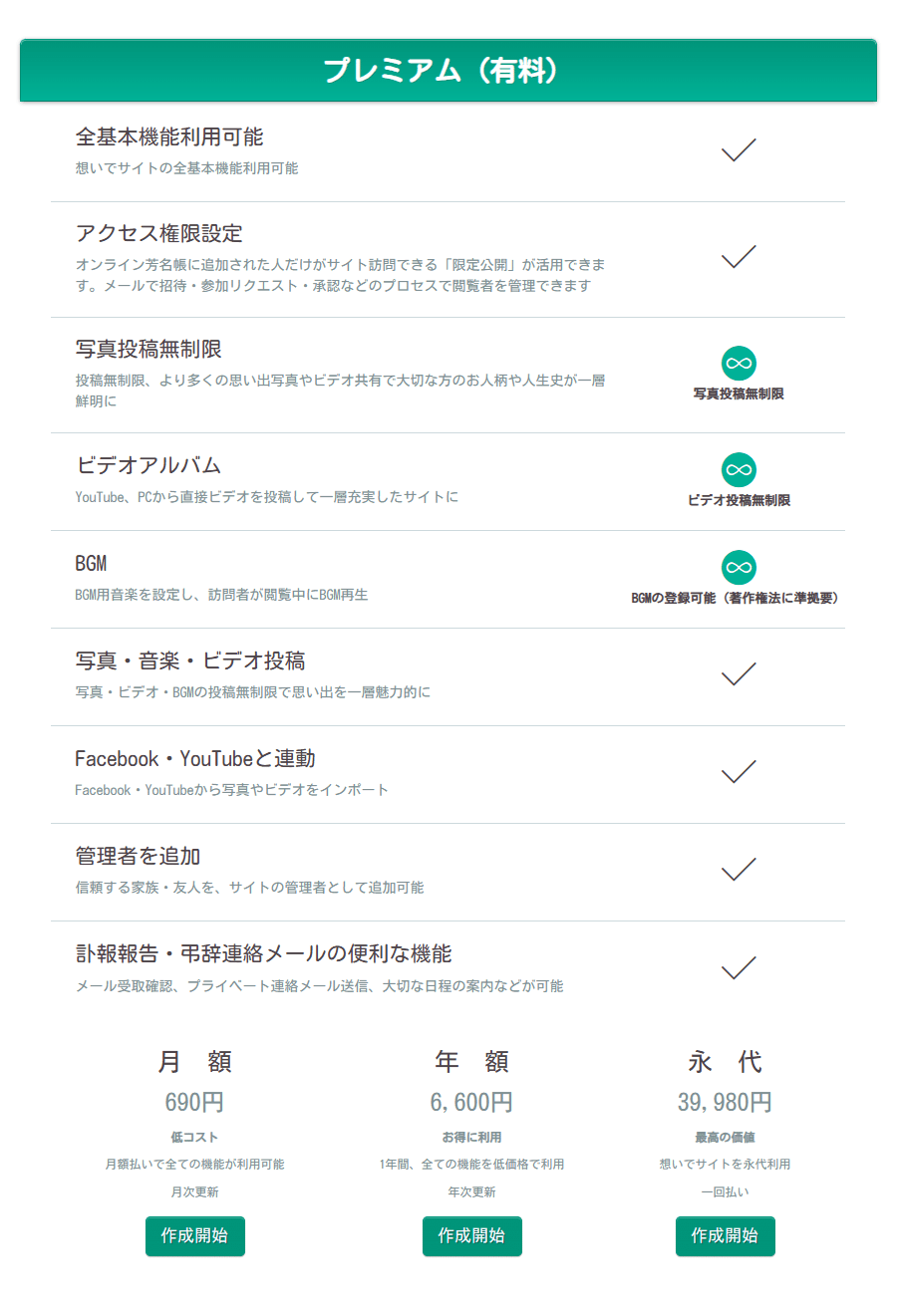Image resolution: width=898 pixels, height=1316 pixels.
Task: Start creating with the 月額 690円 plan
Action: coord(194,1235)
